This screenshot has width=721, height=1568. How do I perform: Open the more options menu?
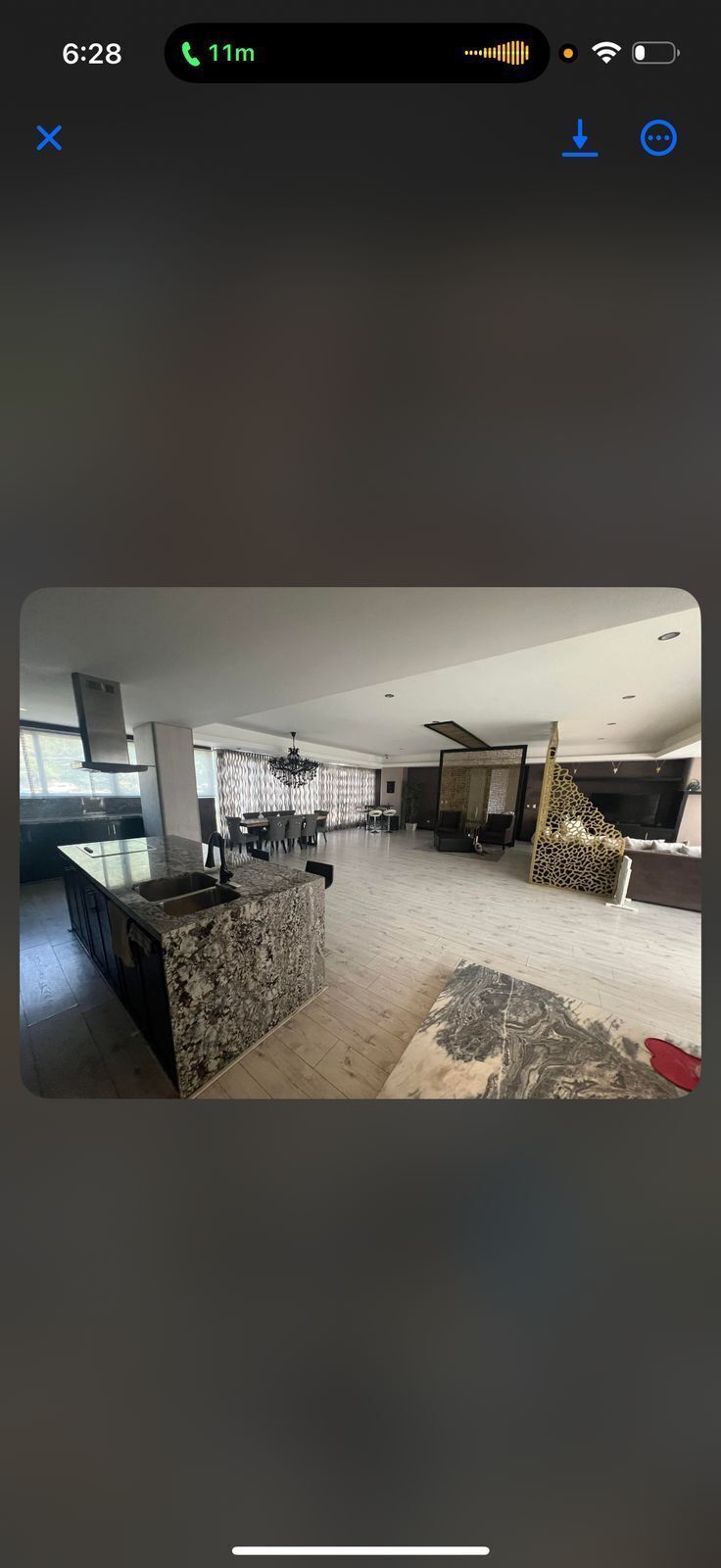tap(658, 138)
